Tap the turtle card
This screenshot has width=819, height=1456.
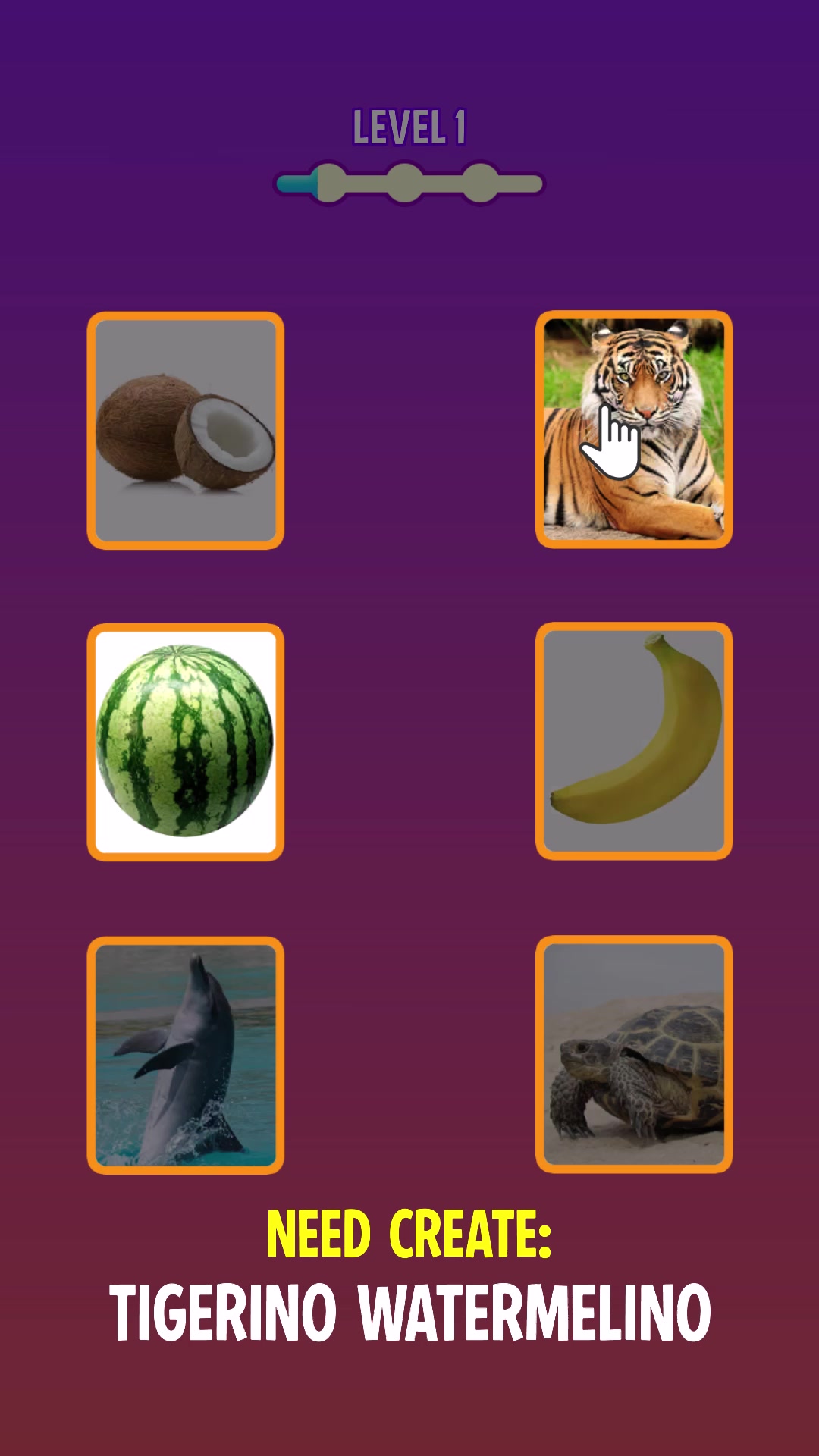click(634, 1054)
